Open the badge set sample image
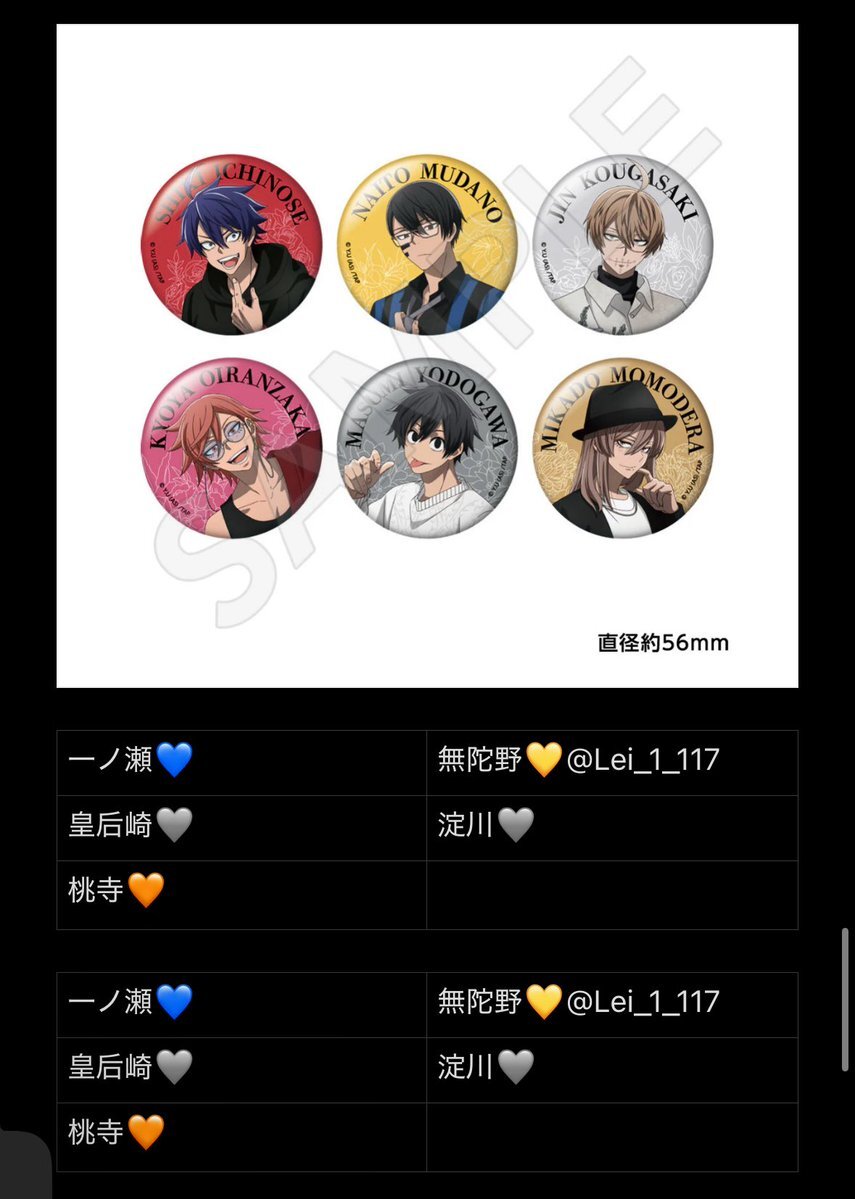The height and width of the screenshot is (1199, 855). [427, 356]
